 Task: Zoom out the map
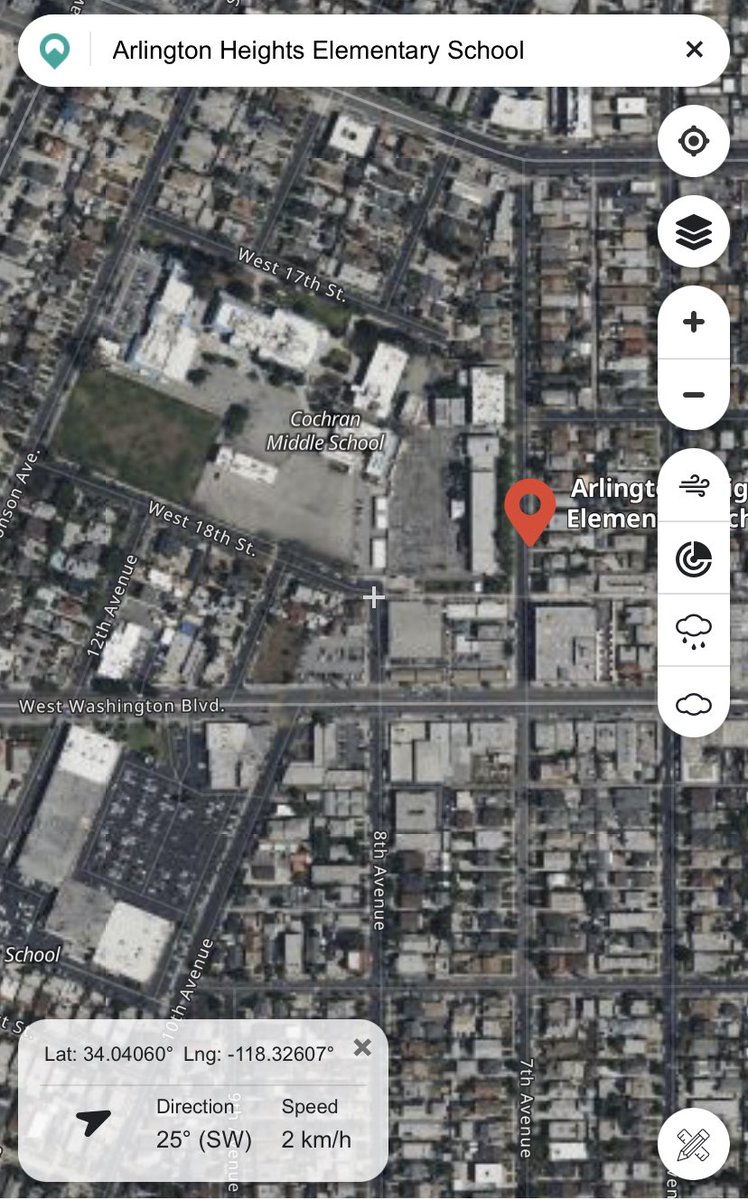(x=693, y=394)
